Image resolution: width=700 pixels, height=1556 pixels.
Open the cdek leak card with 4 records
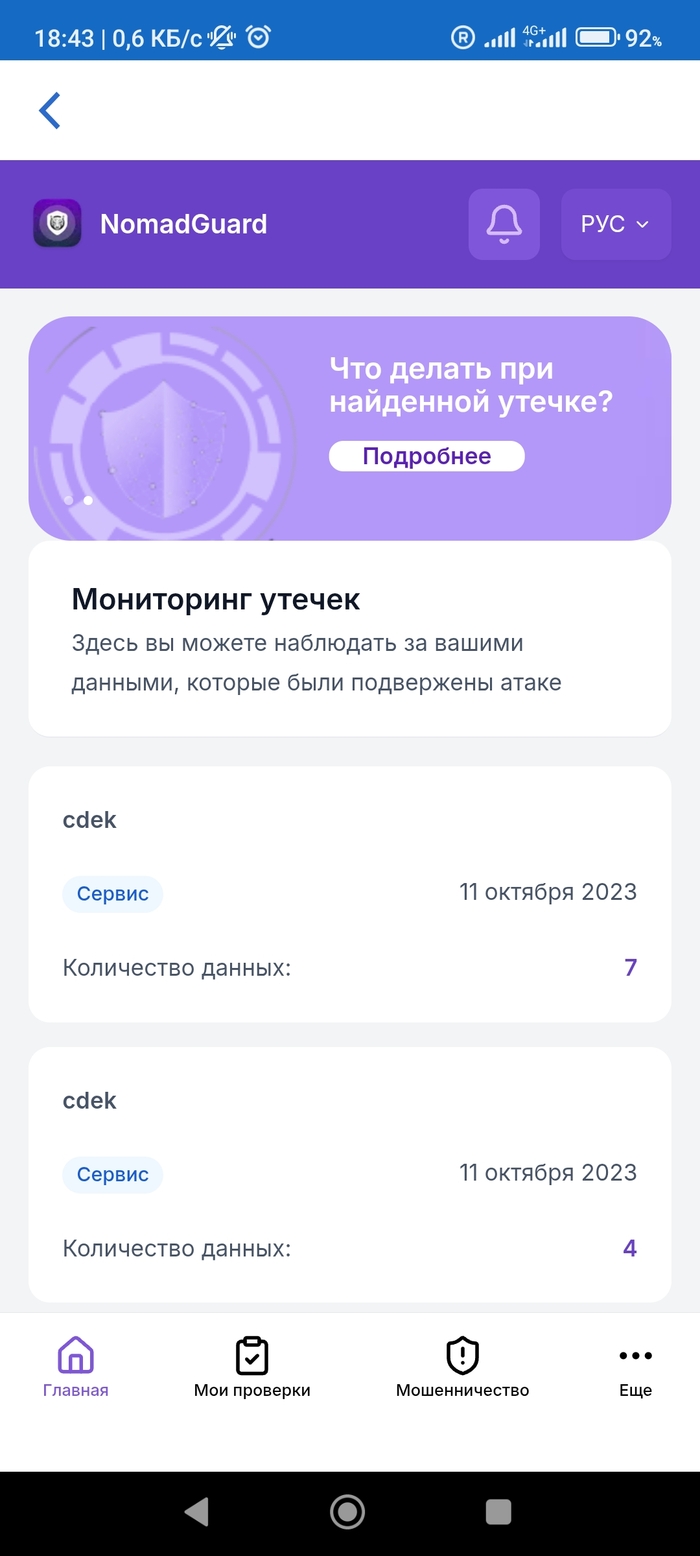(349, 1174)
